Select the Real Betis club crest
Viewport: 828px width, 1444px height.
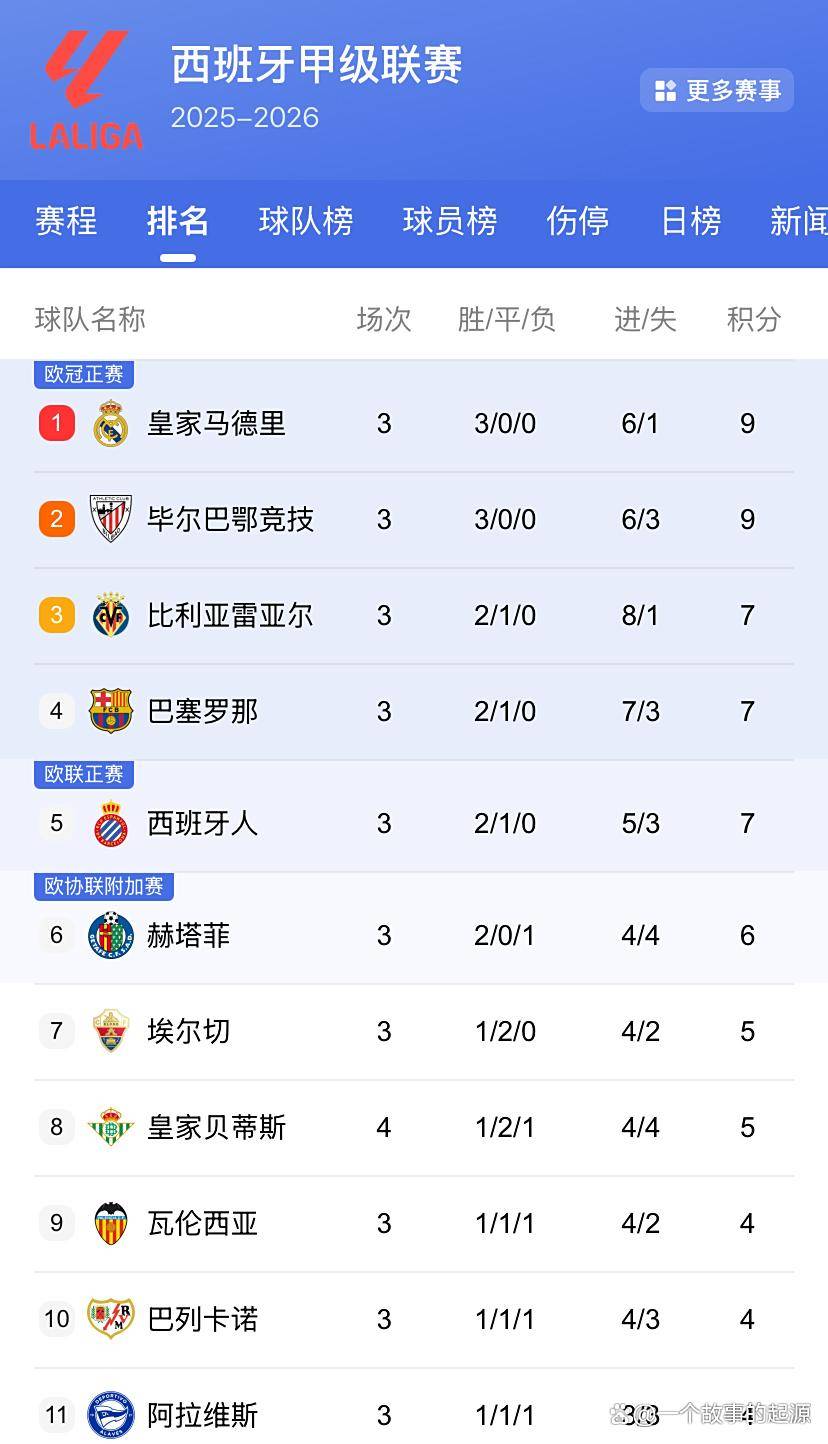110,1126
